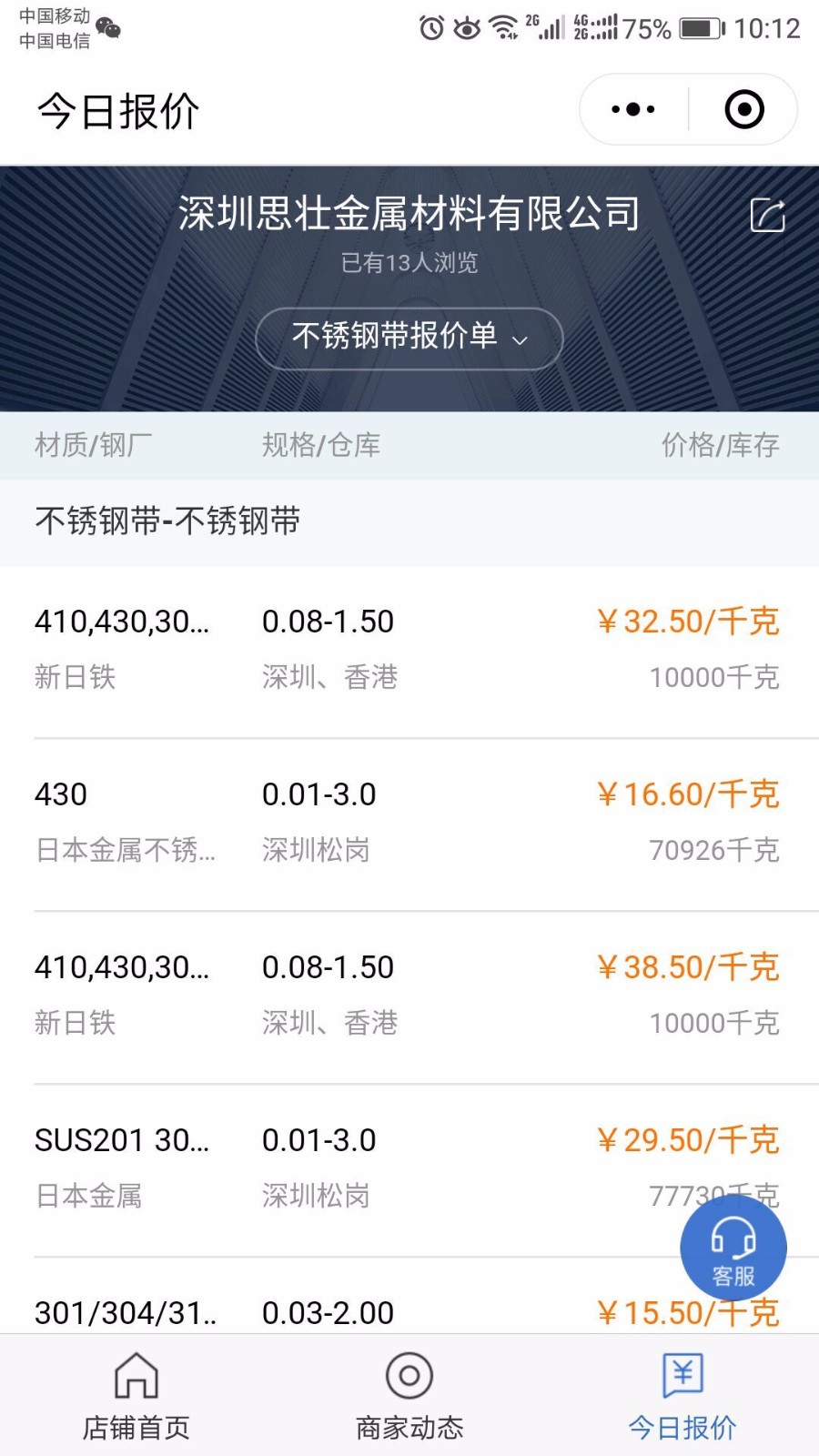Switch to the 店铺首页 tab
The width and height of the screenshot is (819, 1456).
(x=136, y=1396)
